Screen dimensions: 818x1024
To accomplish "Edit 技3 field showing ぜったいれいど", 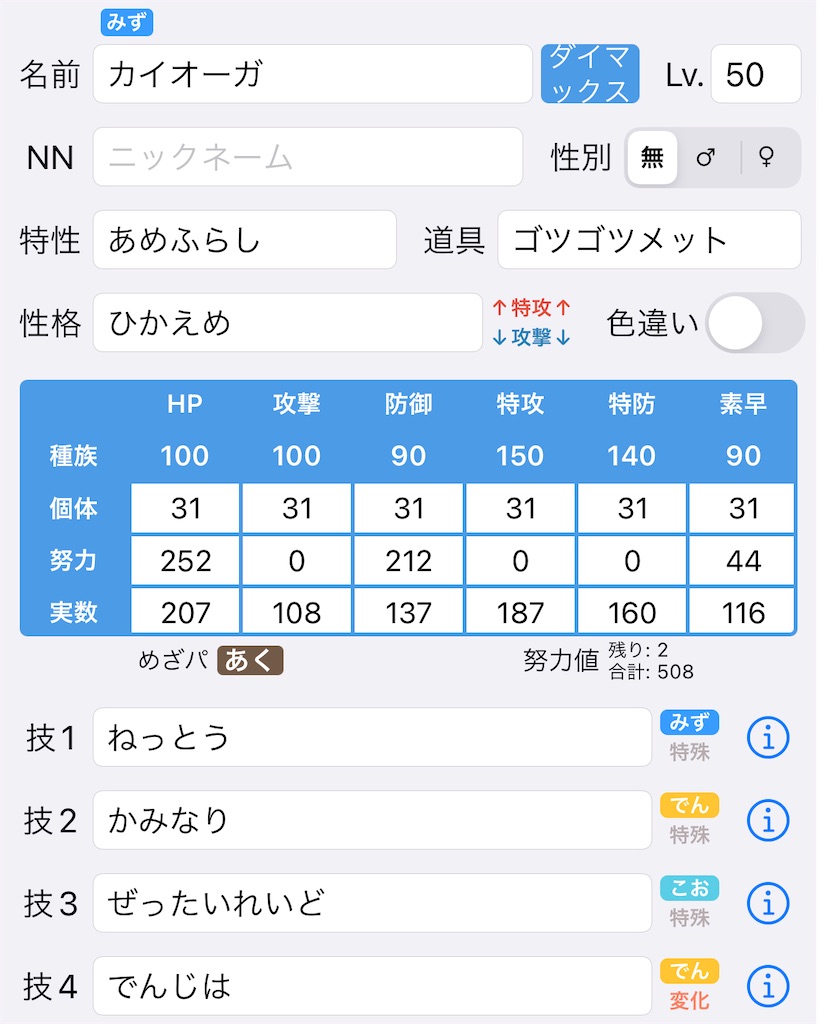I will coord(372,904).
